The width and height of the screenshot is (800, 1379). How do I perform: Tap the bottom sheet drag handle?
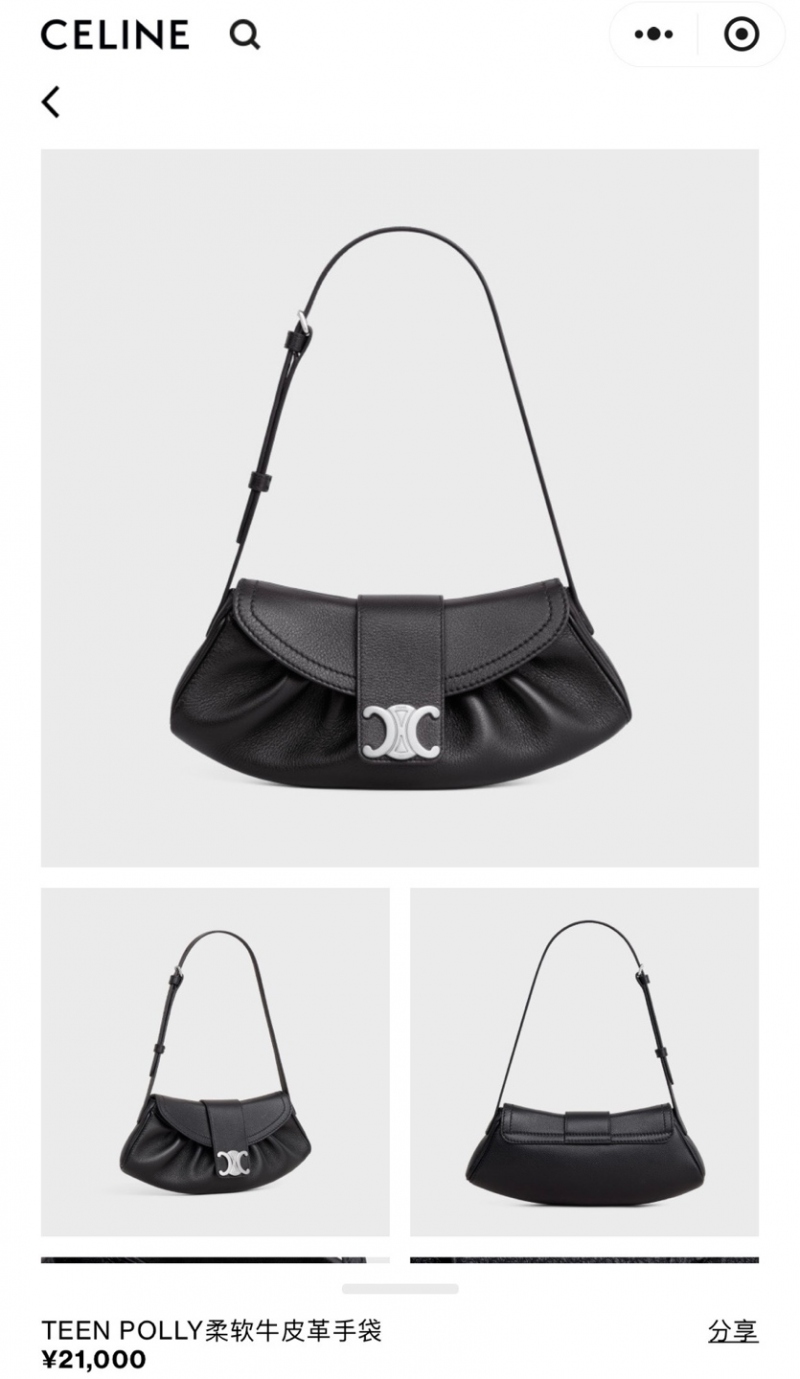point(400,1289)
